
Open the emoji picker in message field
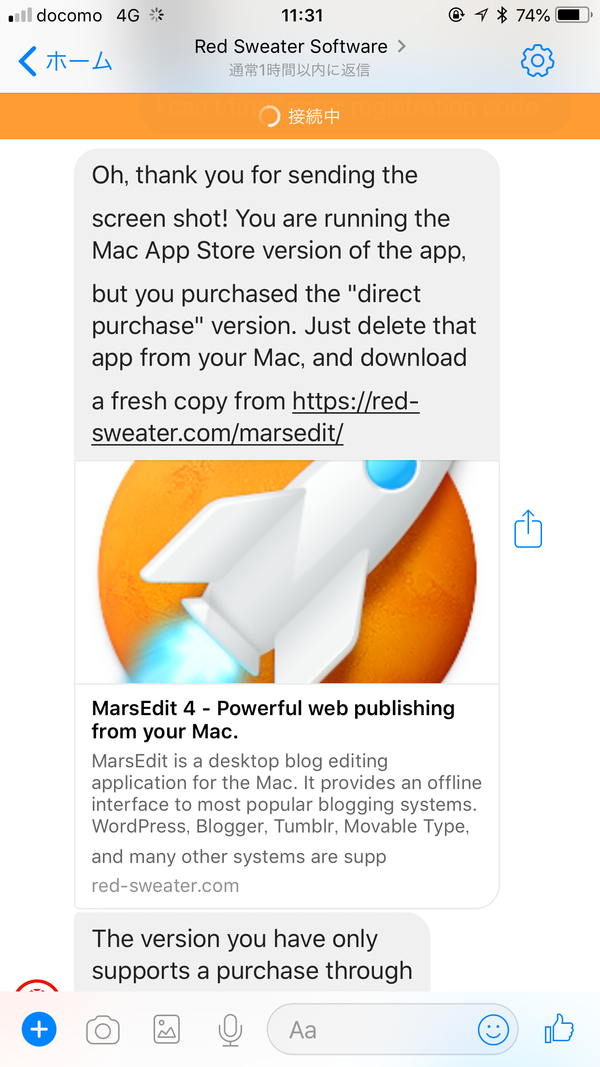point(493,1029)
